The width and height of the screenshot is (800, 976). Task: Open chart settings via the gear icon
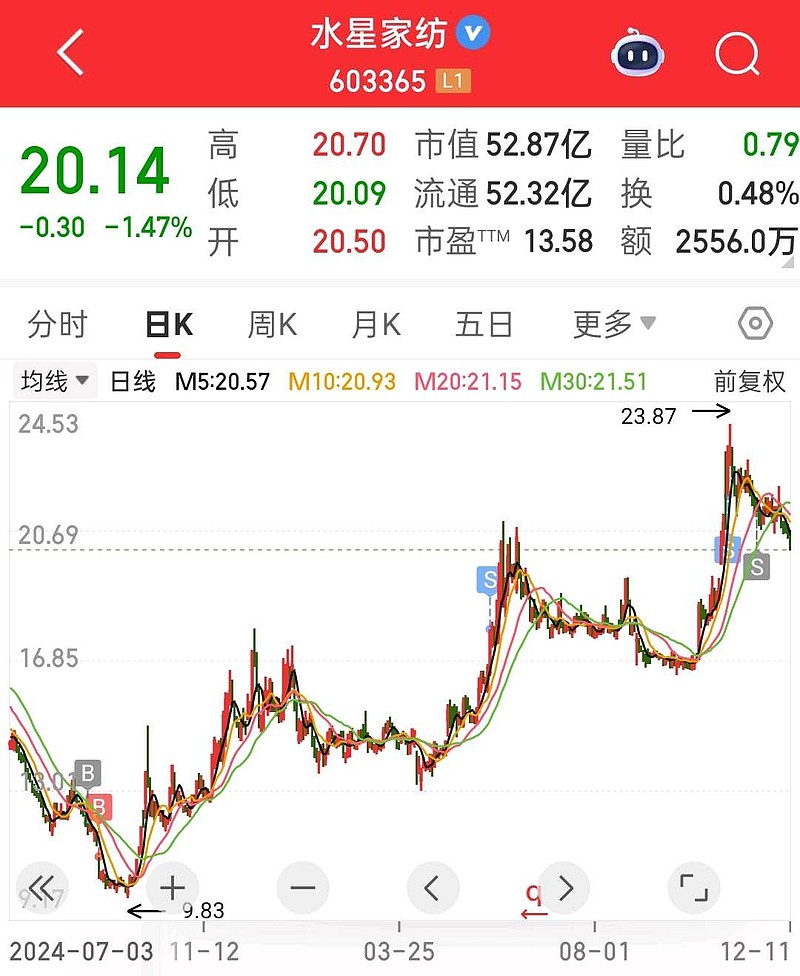[x=755, y=323]
